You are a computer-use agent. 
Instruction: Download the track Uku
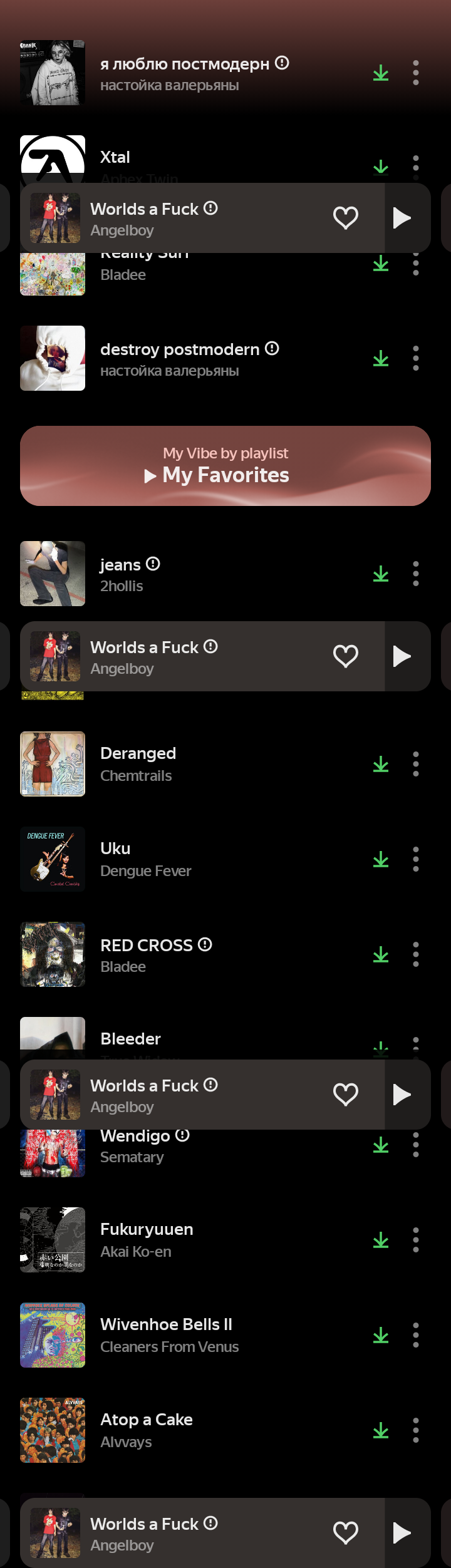pos(381,859)
